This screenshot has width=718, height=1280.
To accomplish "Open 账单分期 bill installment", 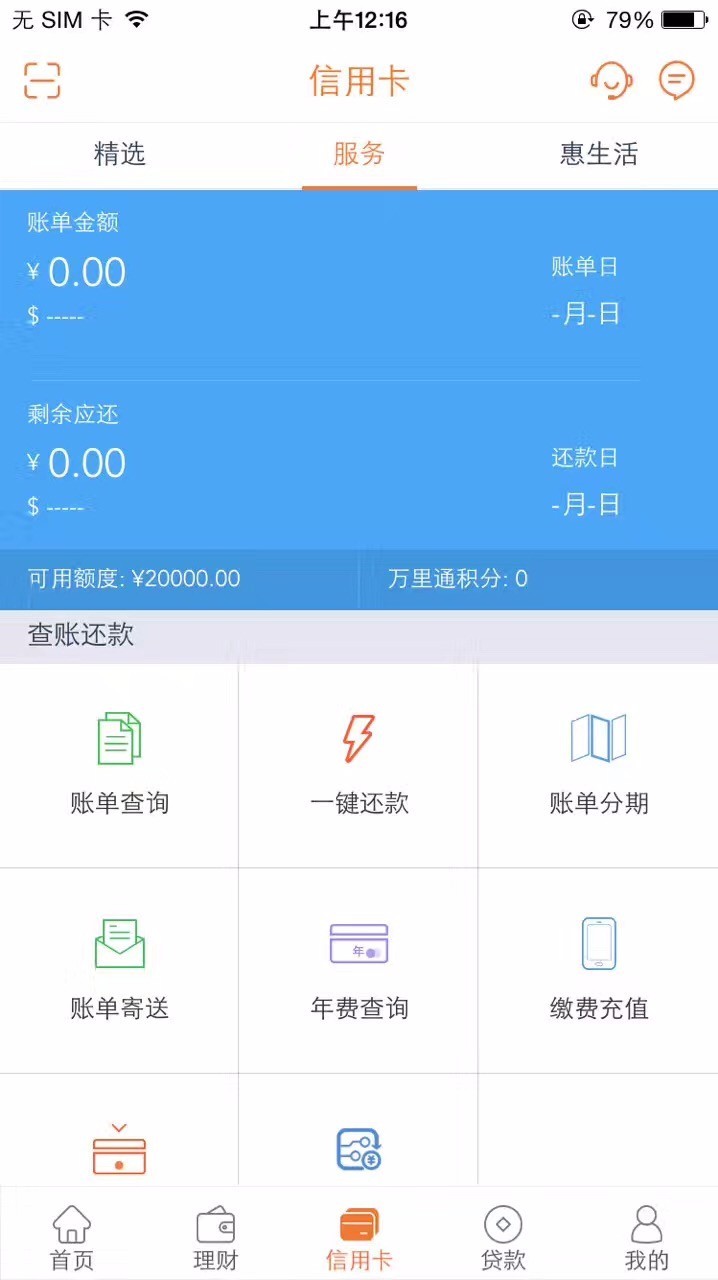I will [x=598, y=766].
